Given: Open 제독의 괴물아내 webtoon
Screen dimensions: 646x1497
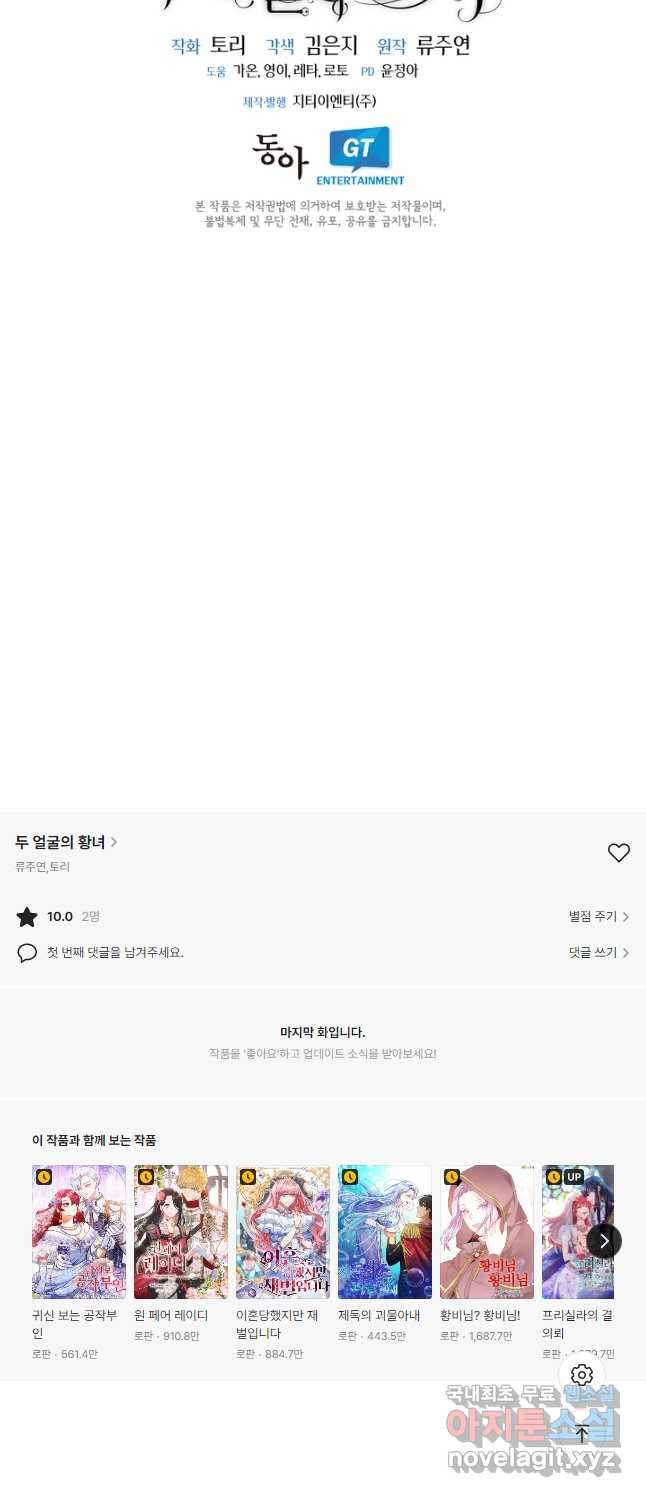Looking at the screenshot, I should click(x=385, y=1231).
